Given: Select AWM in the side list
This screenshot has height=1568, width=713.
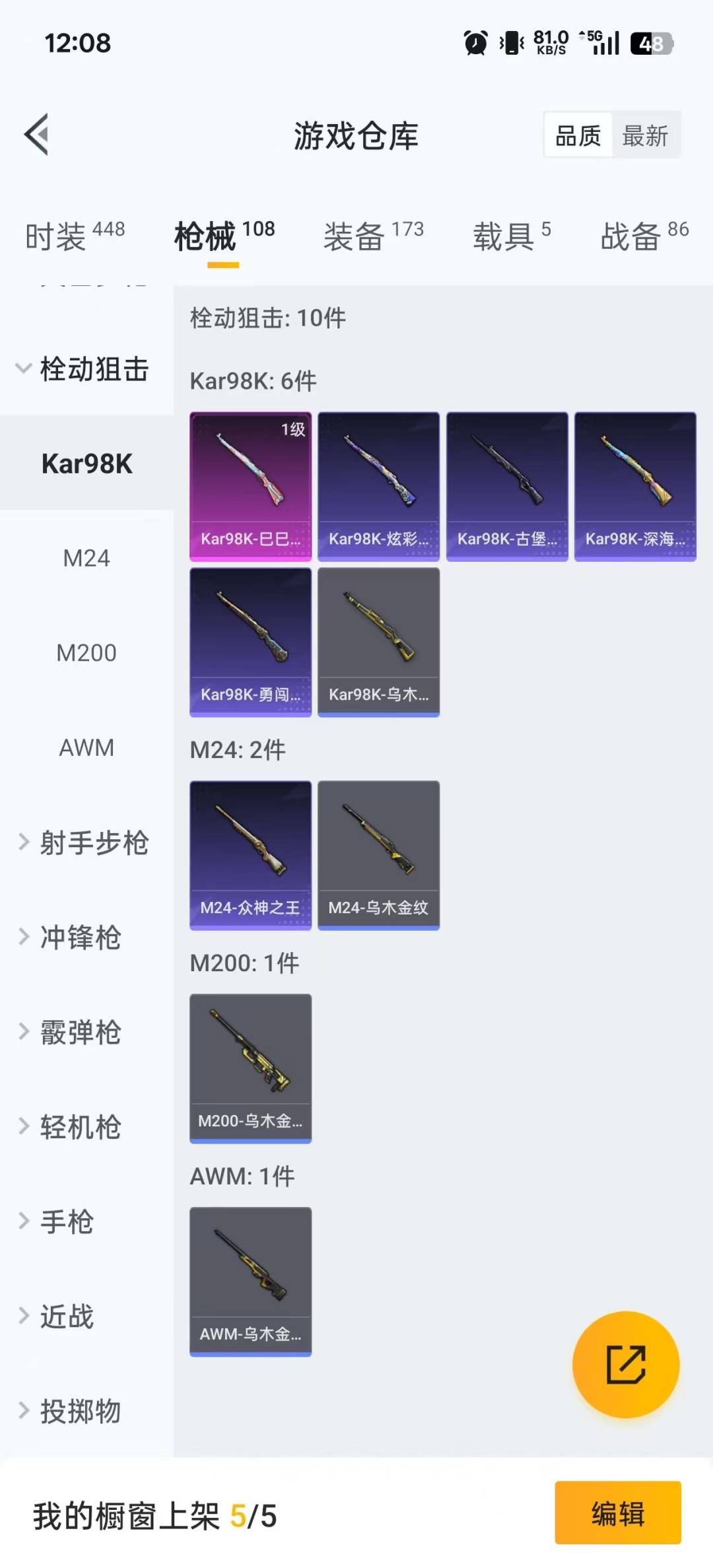Looking at the screenshot, I should (86, 747).
